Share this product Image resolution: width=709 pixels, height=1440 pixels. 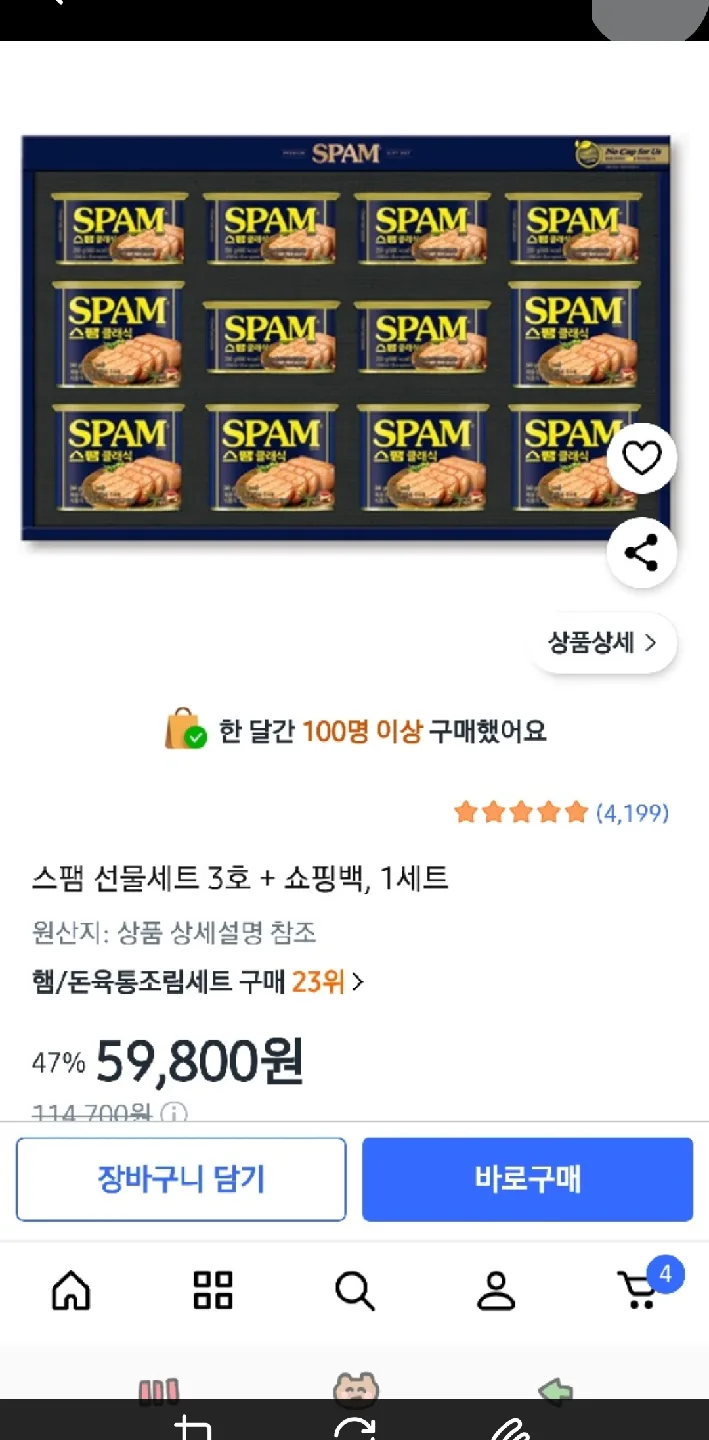pos(641,552)
